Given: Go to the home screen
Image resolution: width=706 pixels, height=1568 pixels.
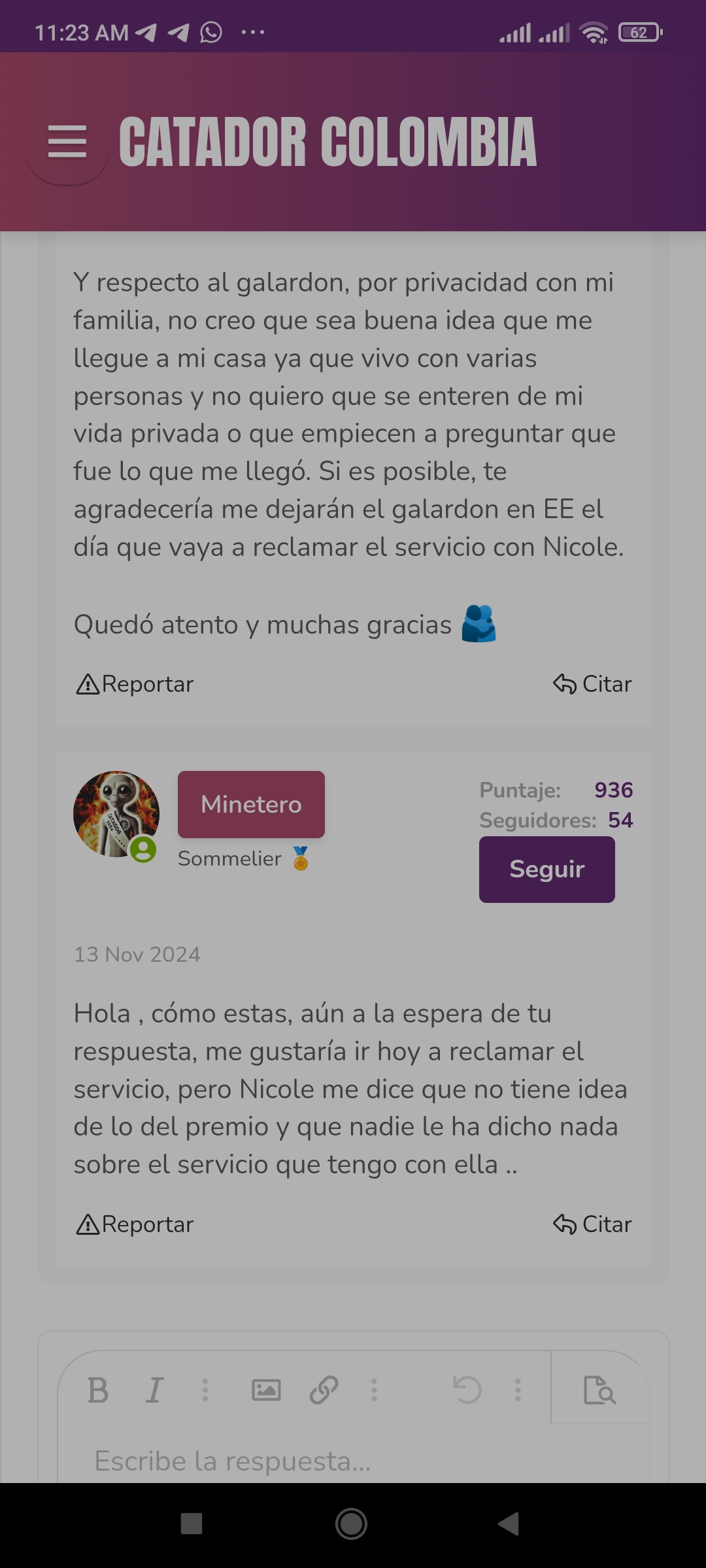Looking at the screenshot, I should (x=351, y=1524).
